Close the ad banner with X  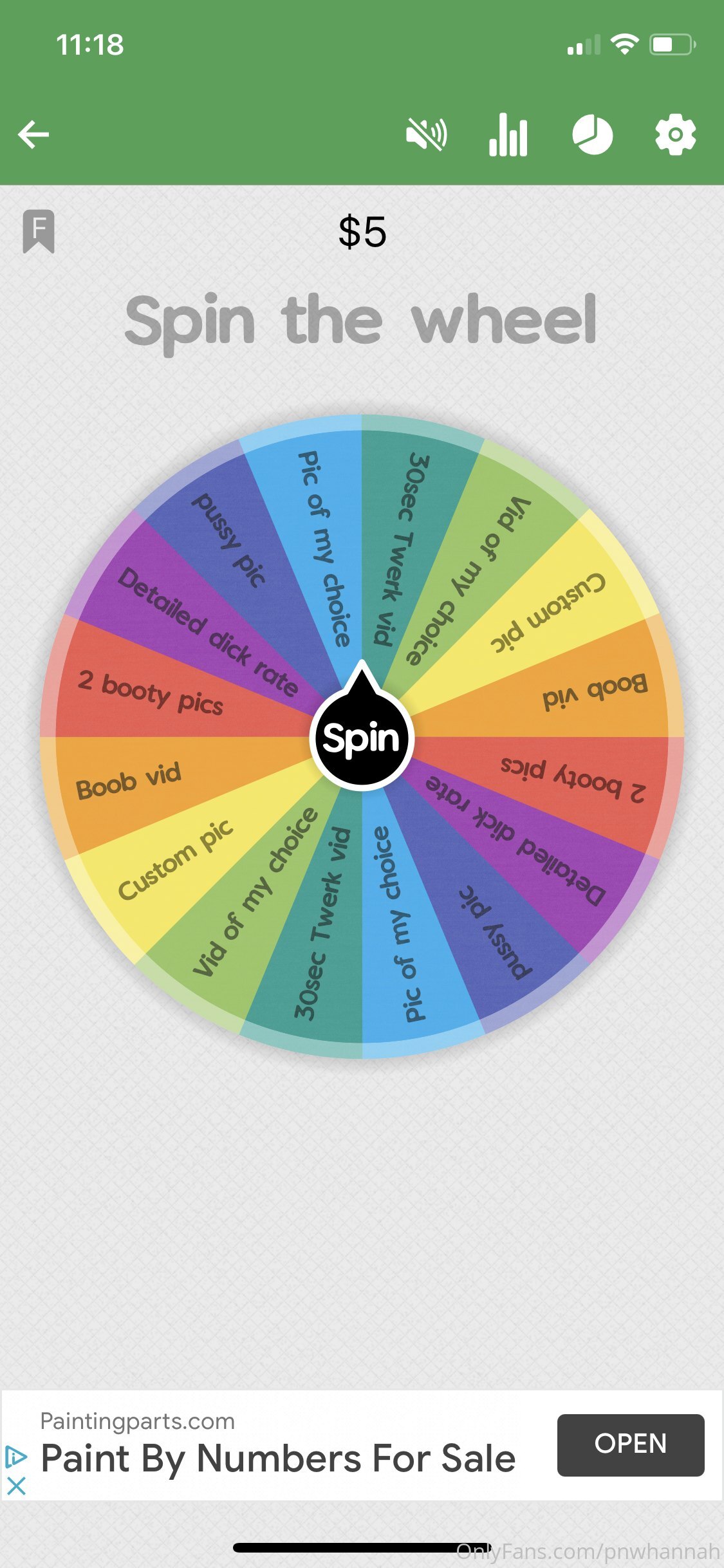tap(15, 1486)
